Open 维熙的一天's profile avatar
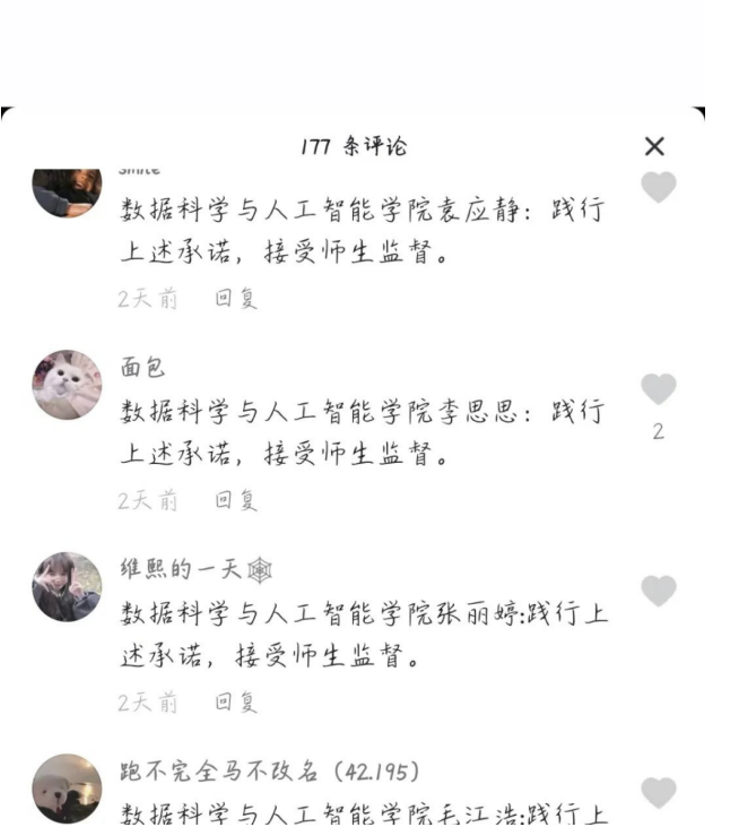This screenshot has height=839, width=733. point(67,586)
